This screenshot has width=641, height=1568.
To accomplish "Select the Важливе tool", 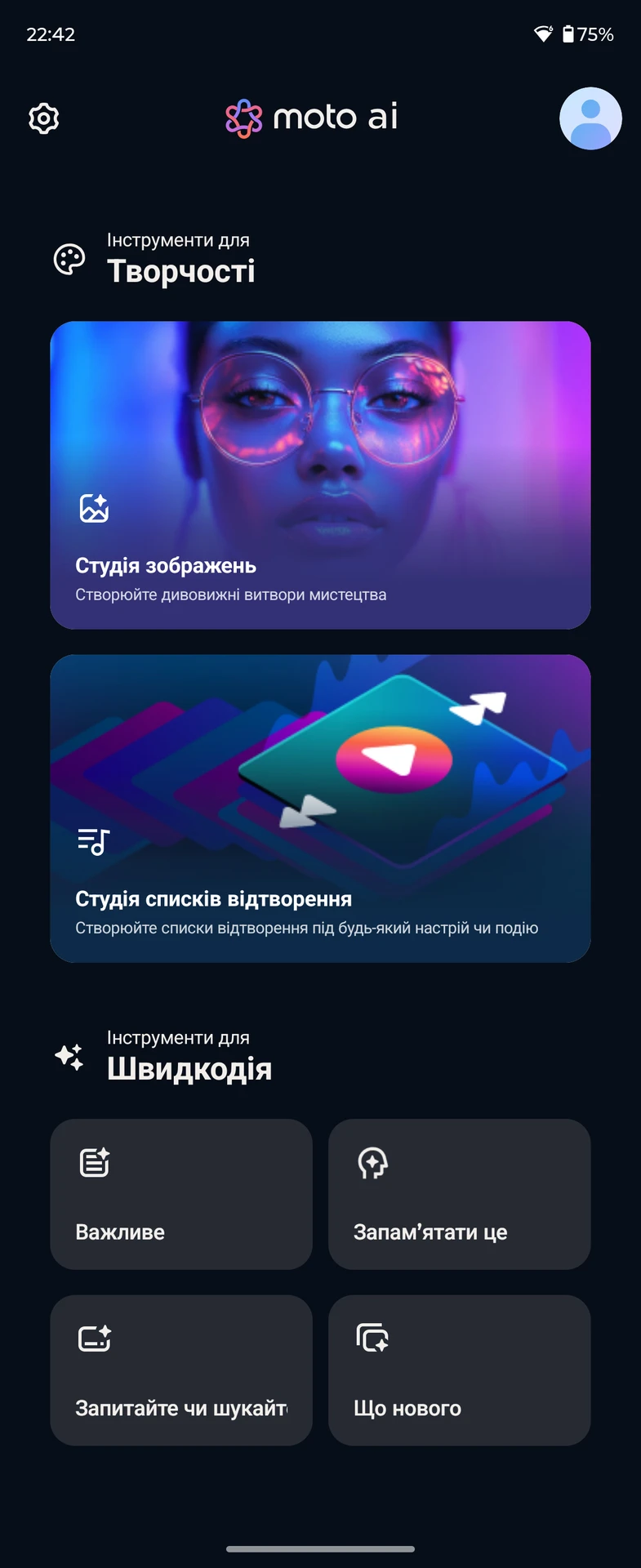I will point(181,1194).
